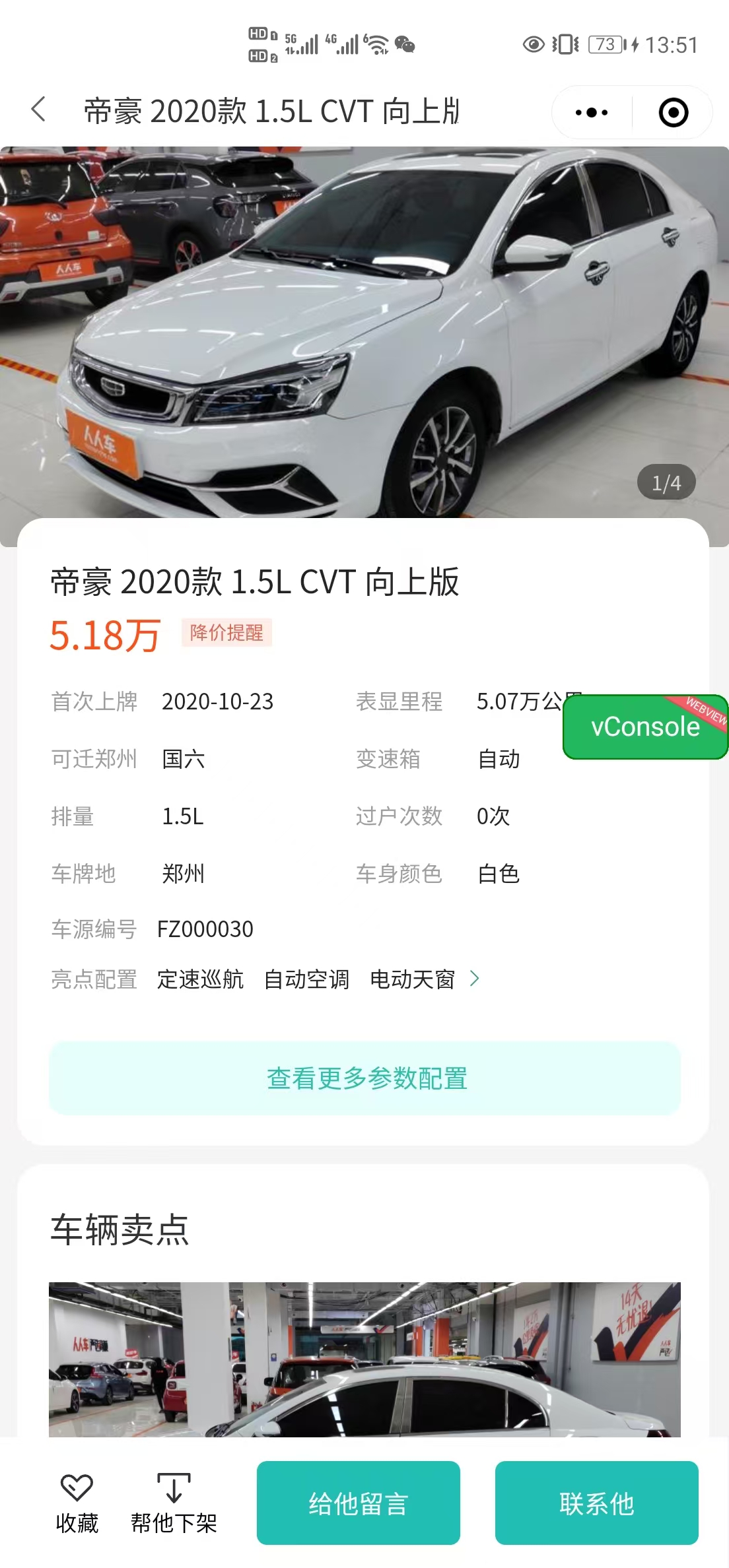729x1568 pixels.
Task: Tap the 帮他下架 download-arrow icon
Action: (x=173, y=1496)
